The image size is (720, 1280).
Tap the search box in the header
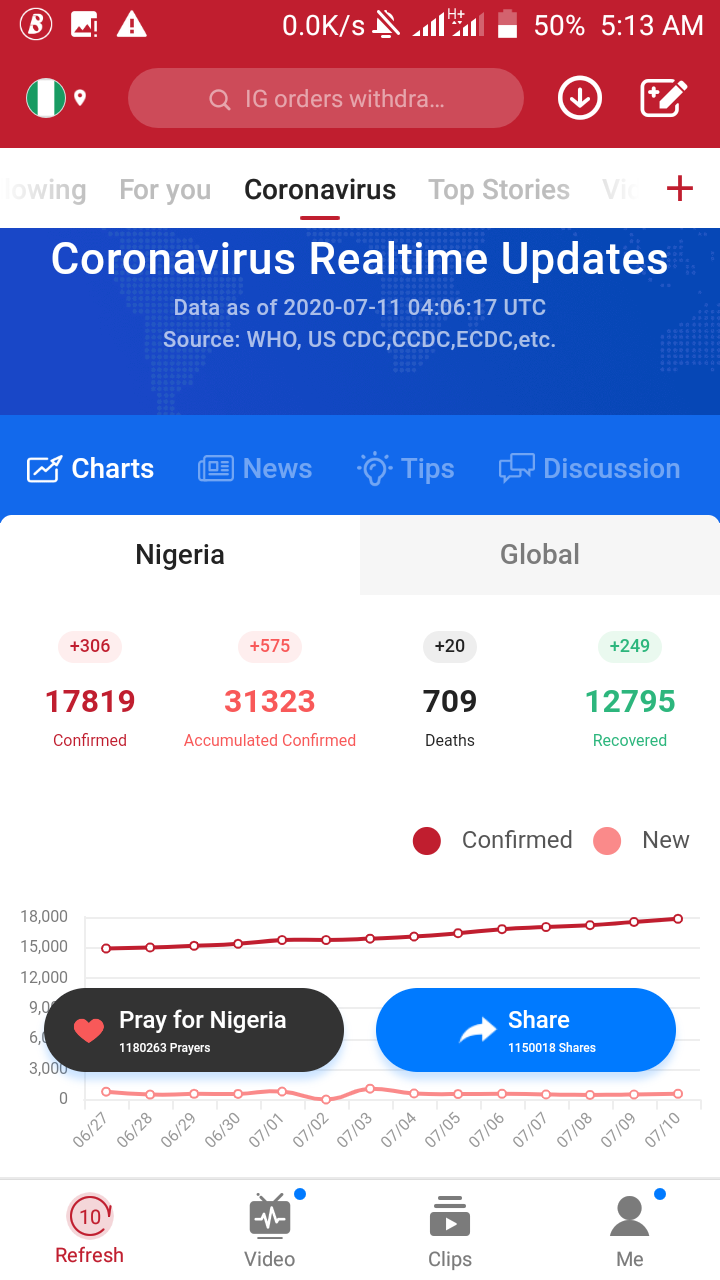tap(325, 99)
